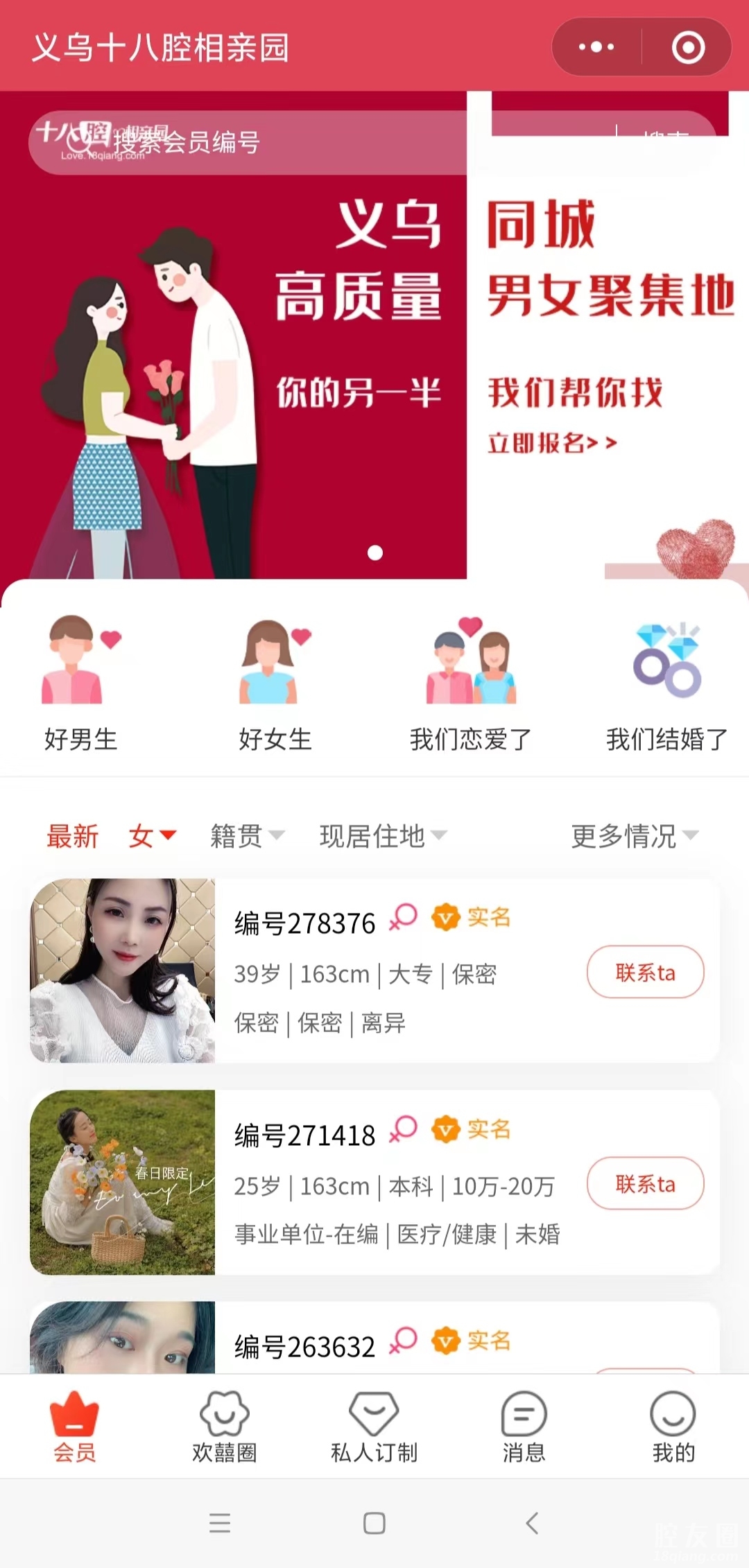Open member profile 编号271418
749x1568 pixels.
pyautogui.click(x=305, y=1135)
